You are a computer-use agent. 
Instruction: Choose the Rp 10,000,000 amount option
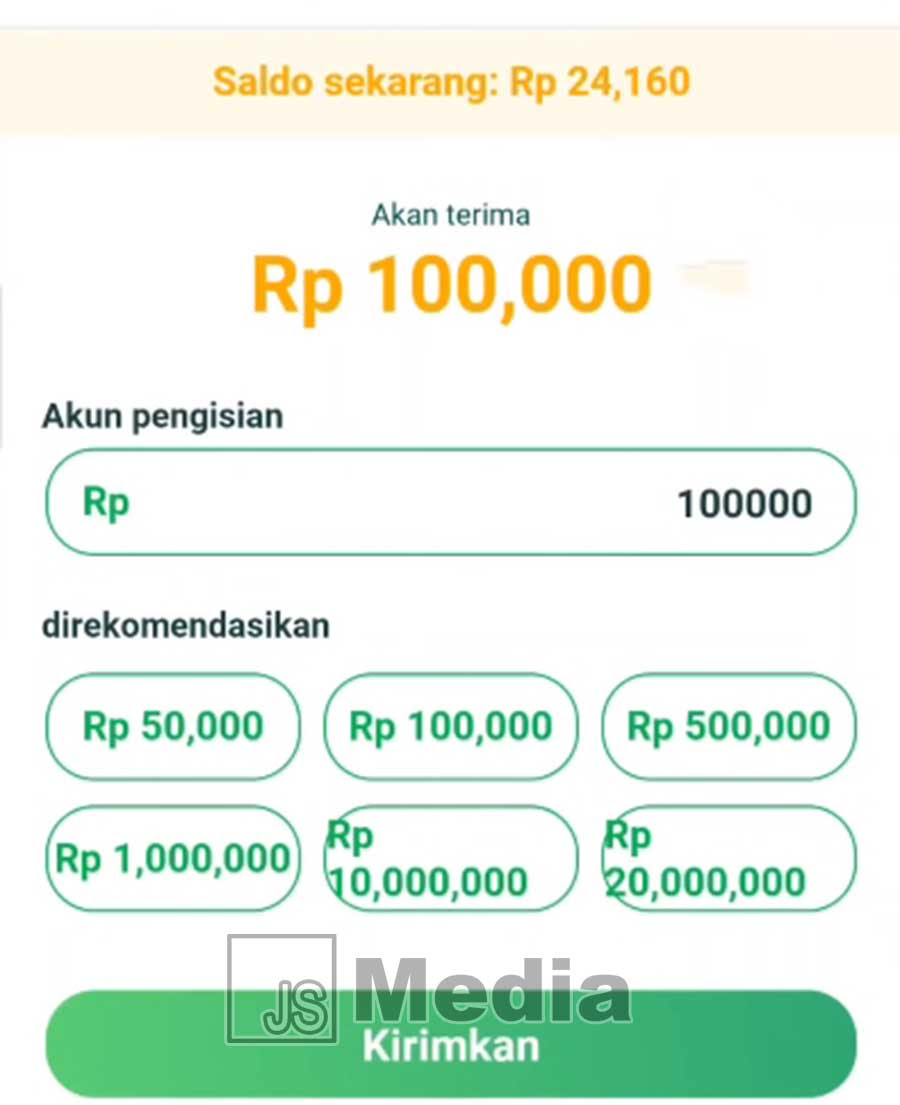click(450, 859)
